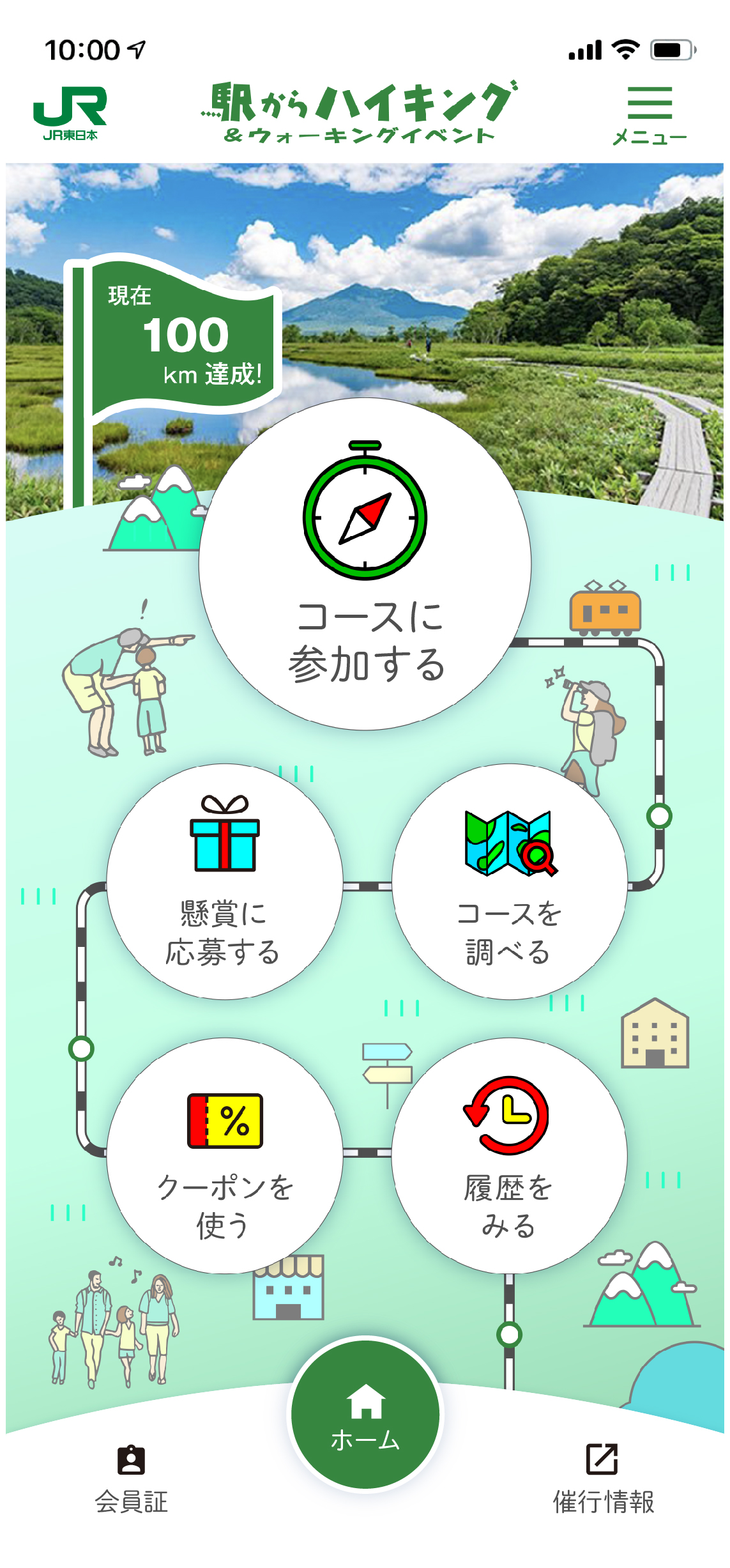View 履歴をみる history
The width and height of the screenshot is (730, 1568).
click(509, 1155)
